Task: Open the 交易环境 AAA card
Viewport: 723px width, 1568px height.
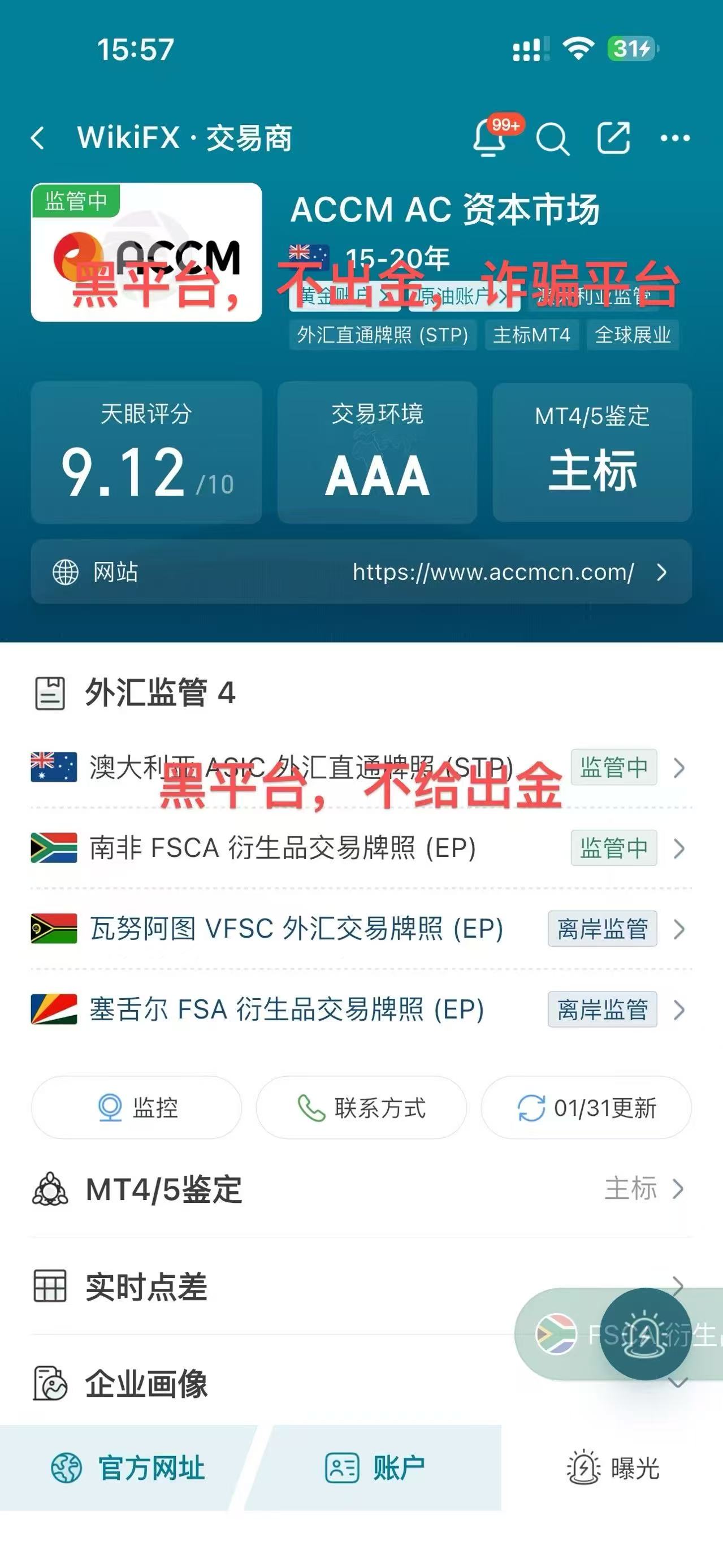Action: click(x=377, y=452)
